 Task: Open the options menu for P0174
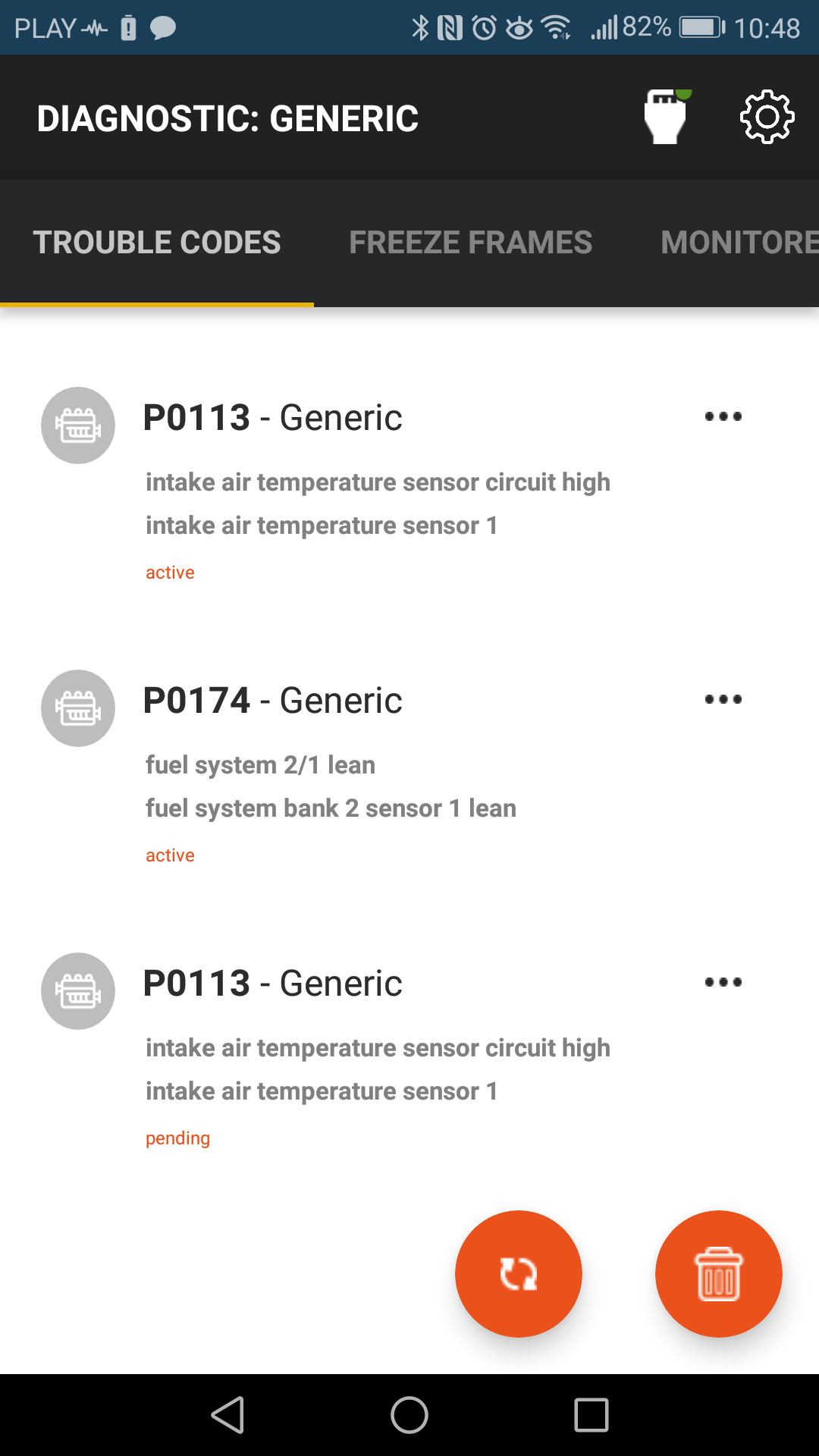[723, 699]
